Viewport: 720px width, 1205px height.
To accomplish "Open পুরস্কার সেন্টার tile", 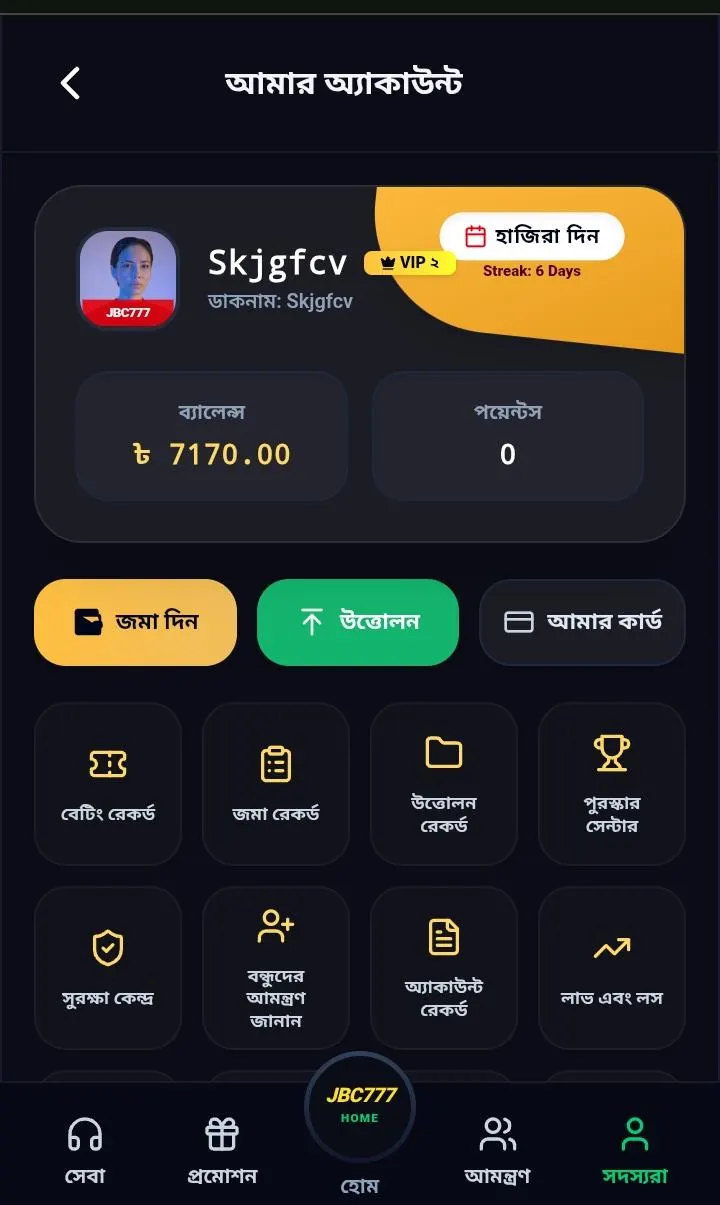I will [612, 784].
